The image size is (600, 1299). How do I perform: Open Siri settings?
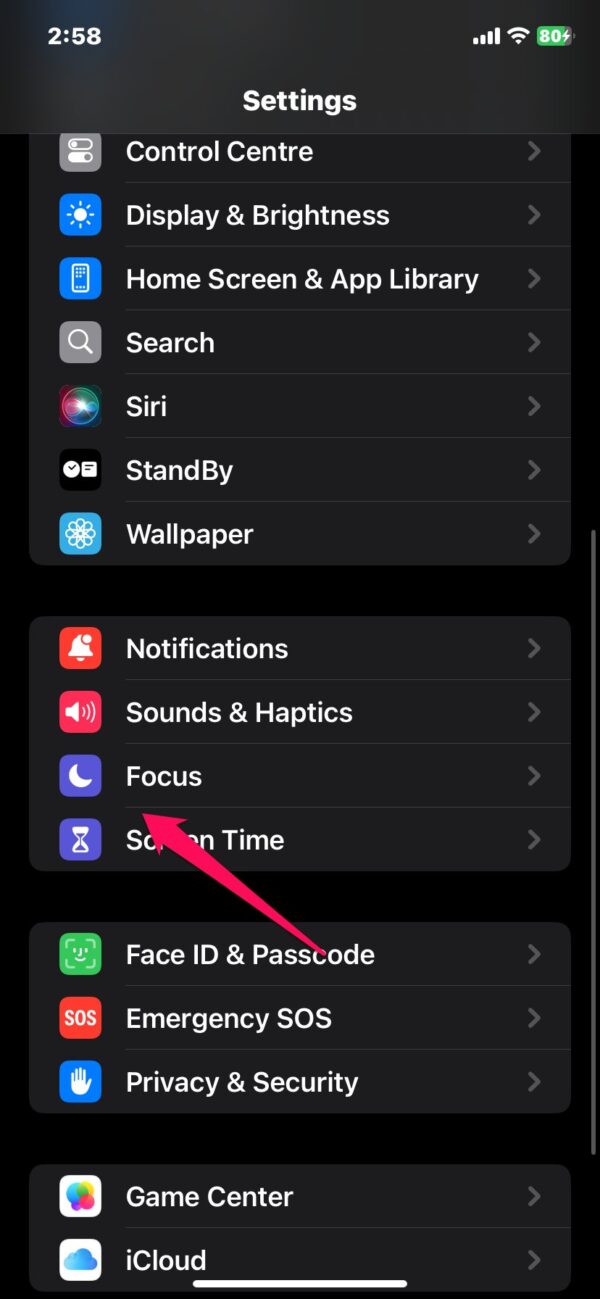click(x=300, y=406)
